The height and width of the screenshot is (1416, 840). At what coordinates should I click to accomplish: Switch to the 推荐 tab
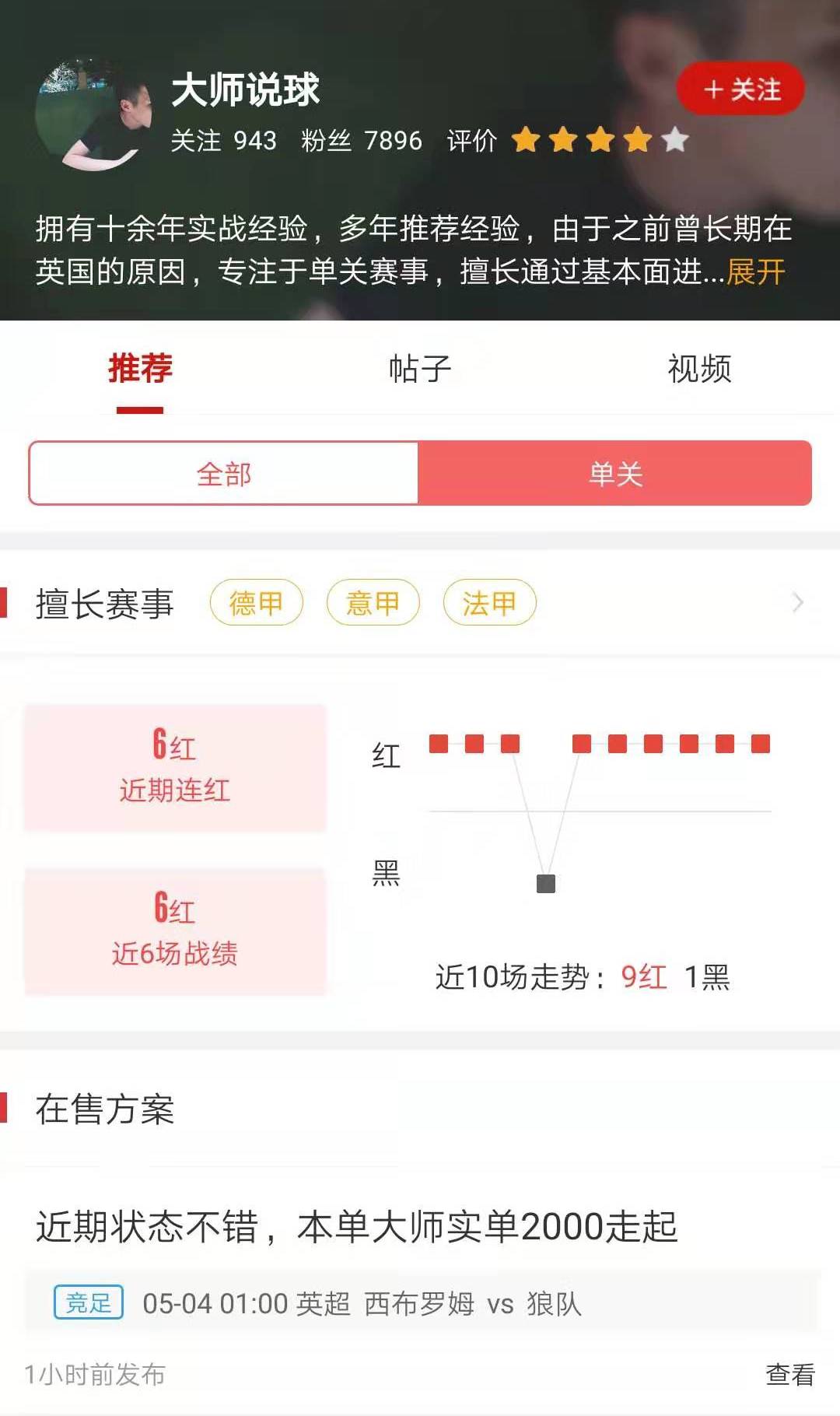coord(140,368)
